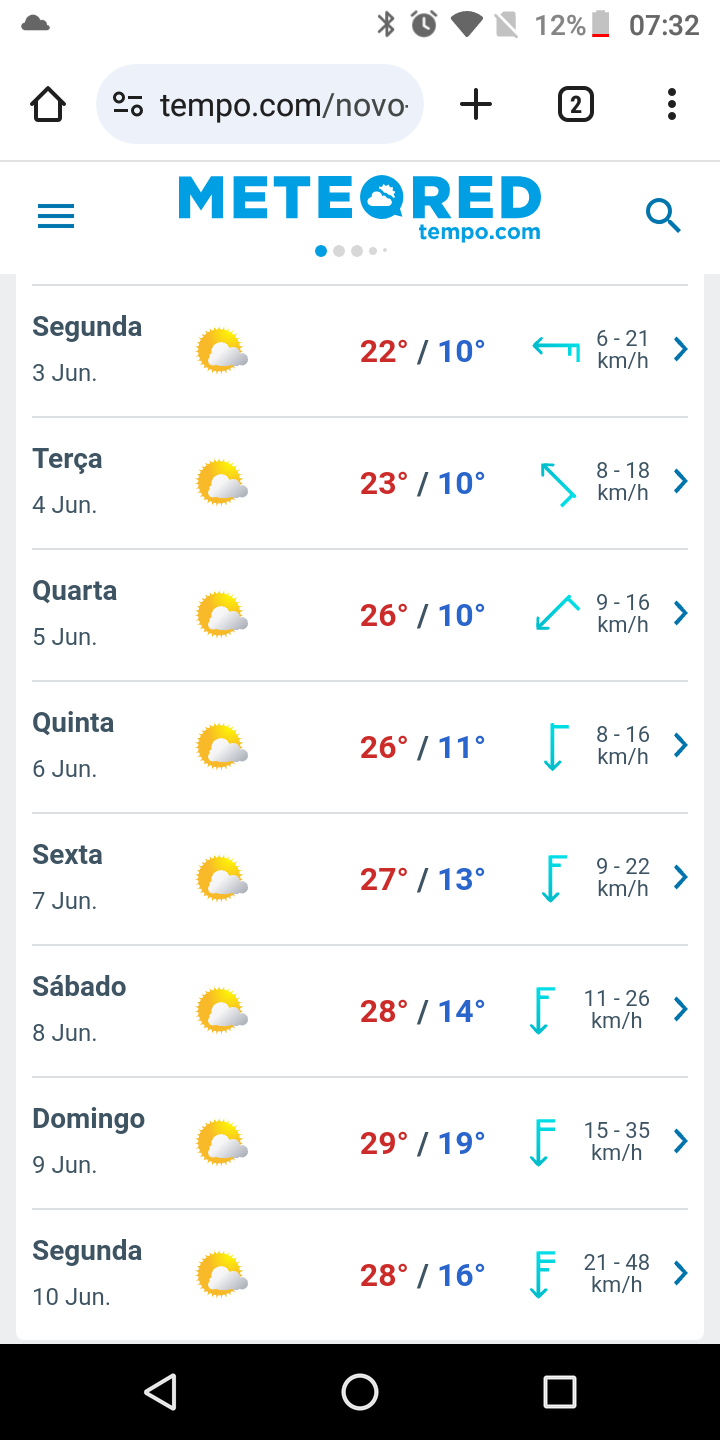Open the Chrome overflow menu

671,104
